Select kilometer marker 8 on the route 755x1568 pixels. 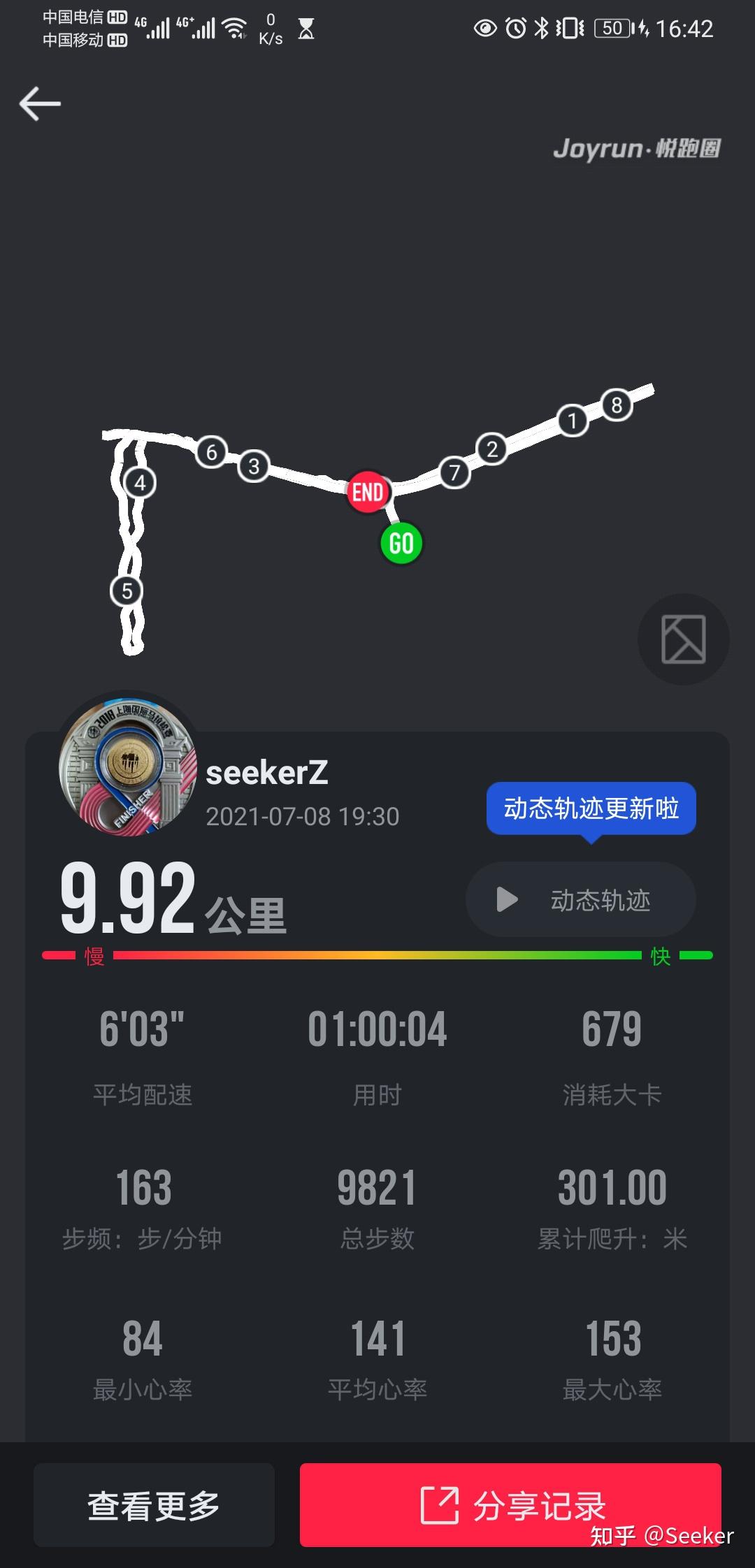point(616,404)
